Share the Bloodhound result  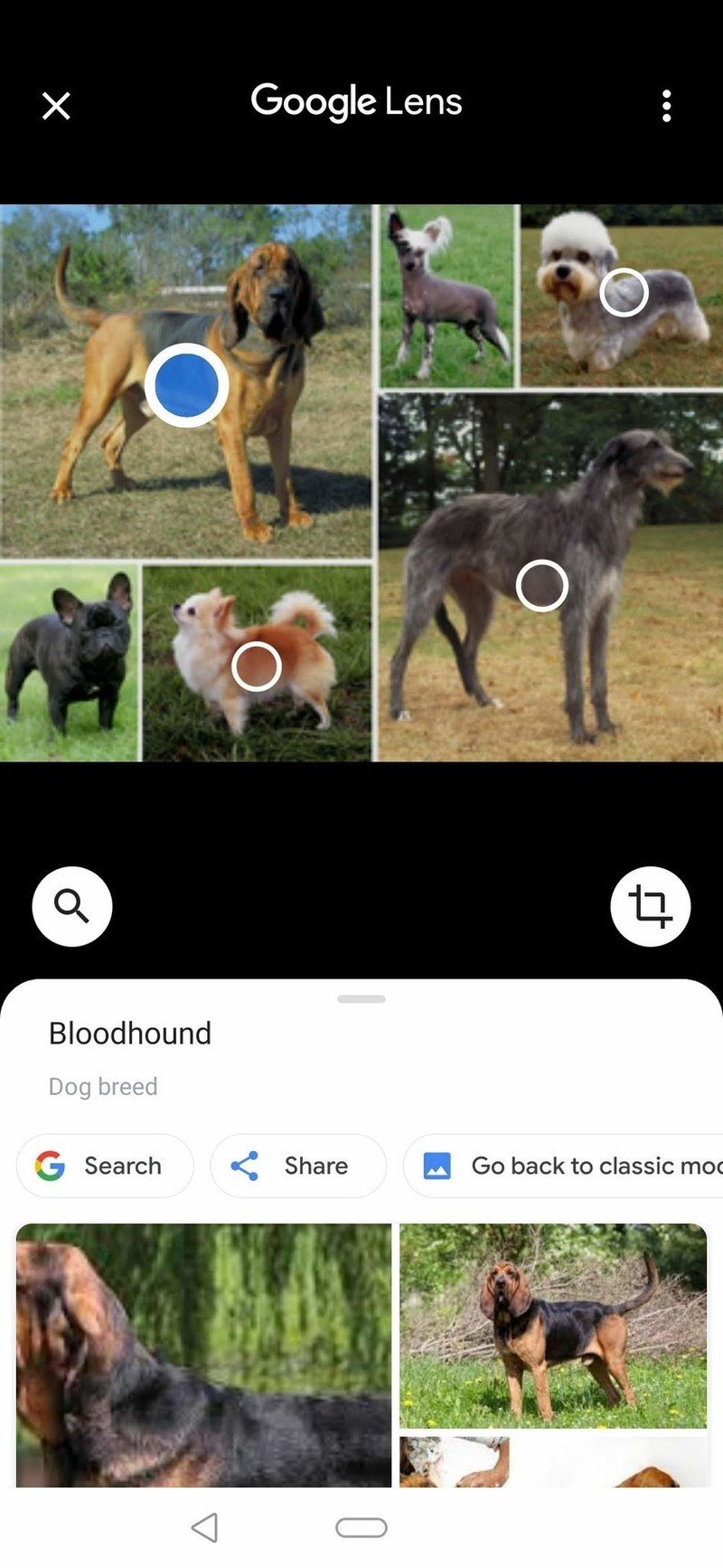coord(298,1166)
